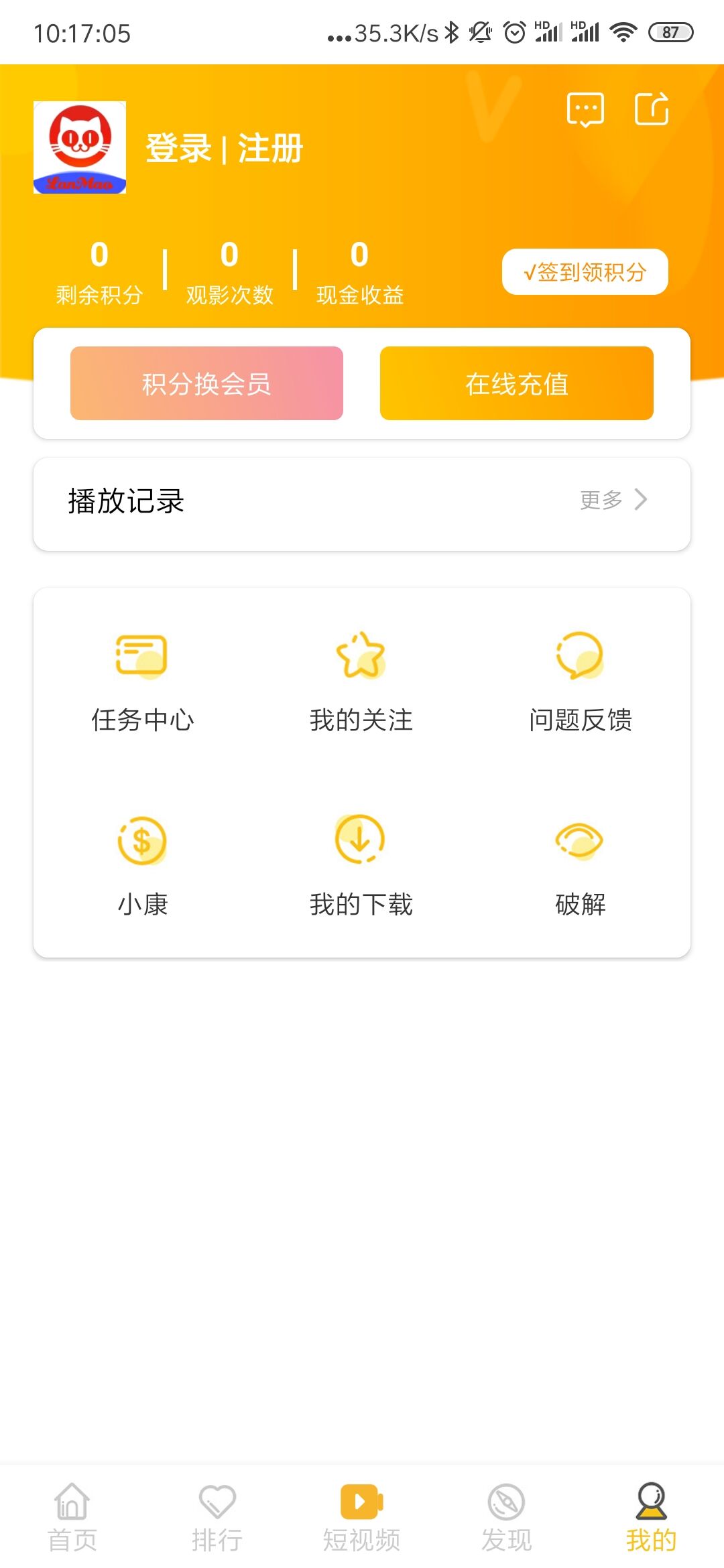The width and height of the screenshot is (724, 1568).
Task: Tap the profile avatar picture
Action: (x=80, y=147)
